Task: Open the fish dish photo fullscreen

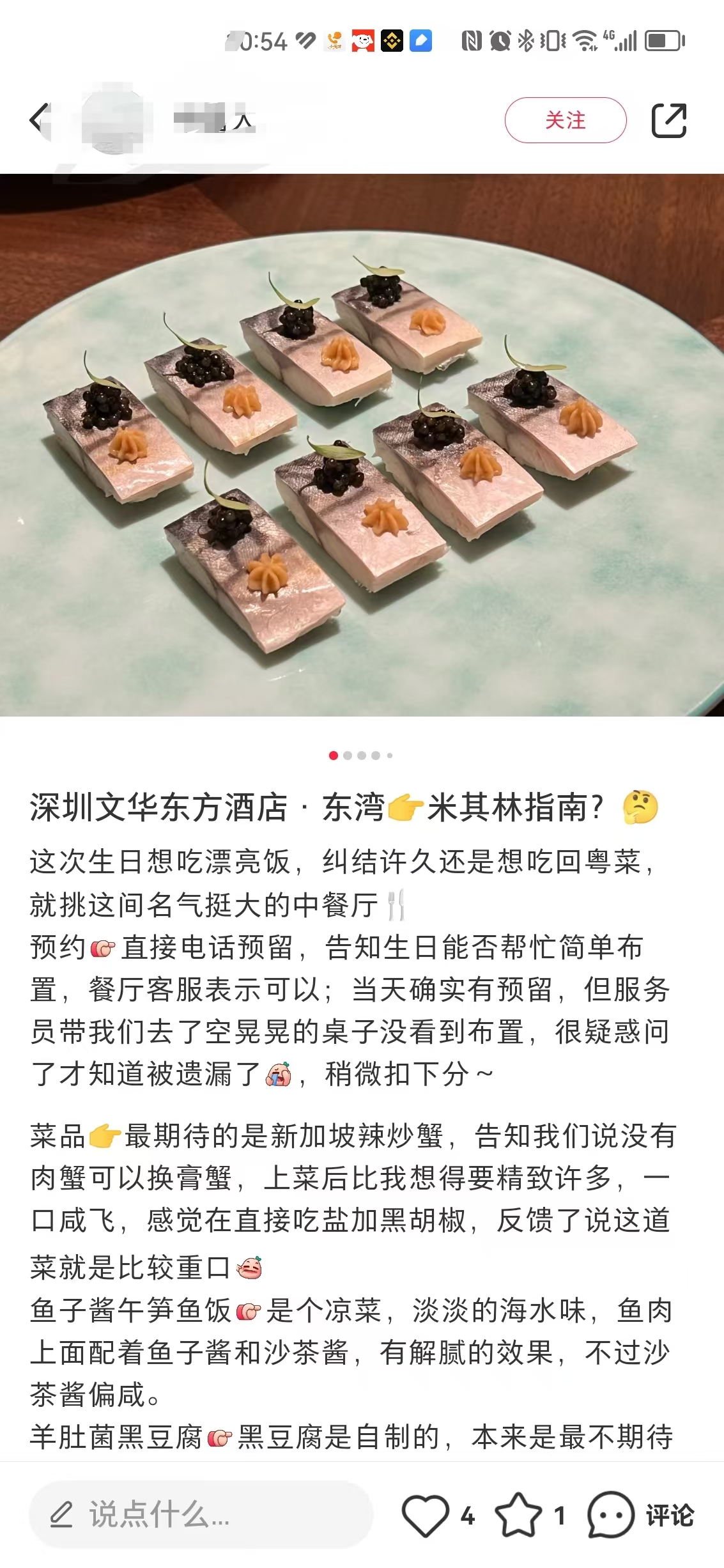Action: point(362,445)
